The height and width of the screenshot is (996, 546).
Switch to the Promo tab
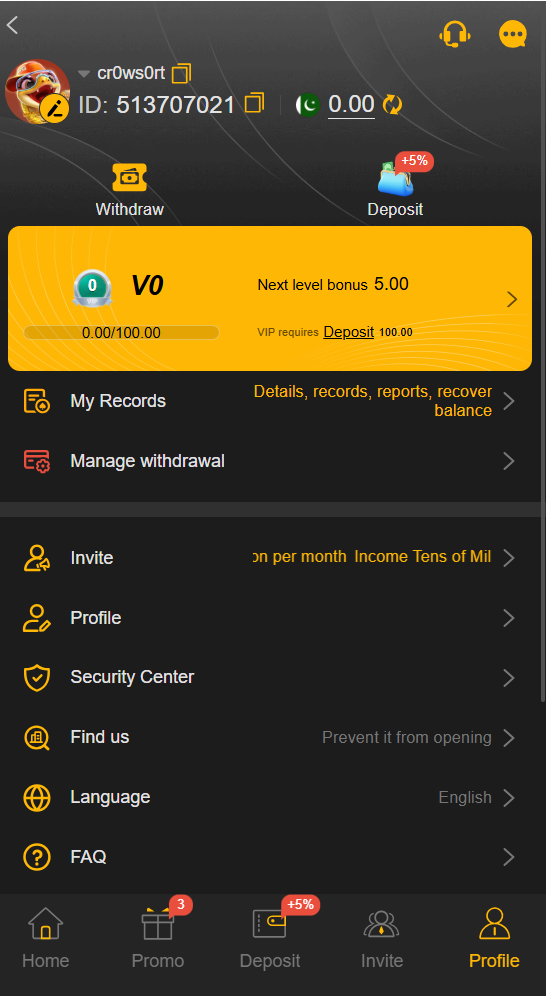click(157, 939)
